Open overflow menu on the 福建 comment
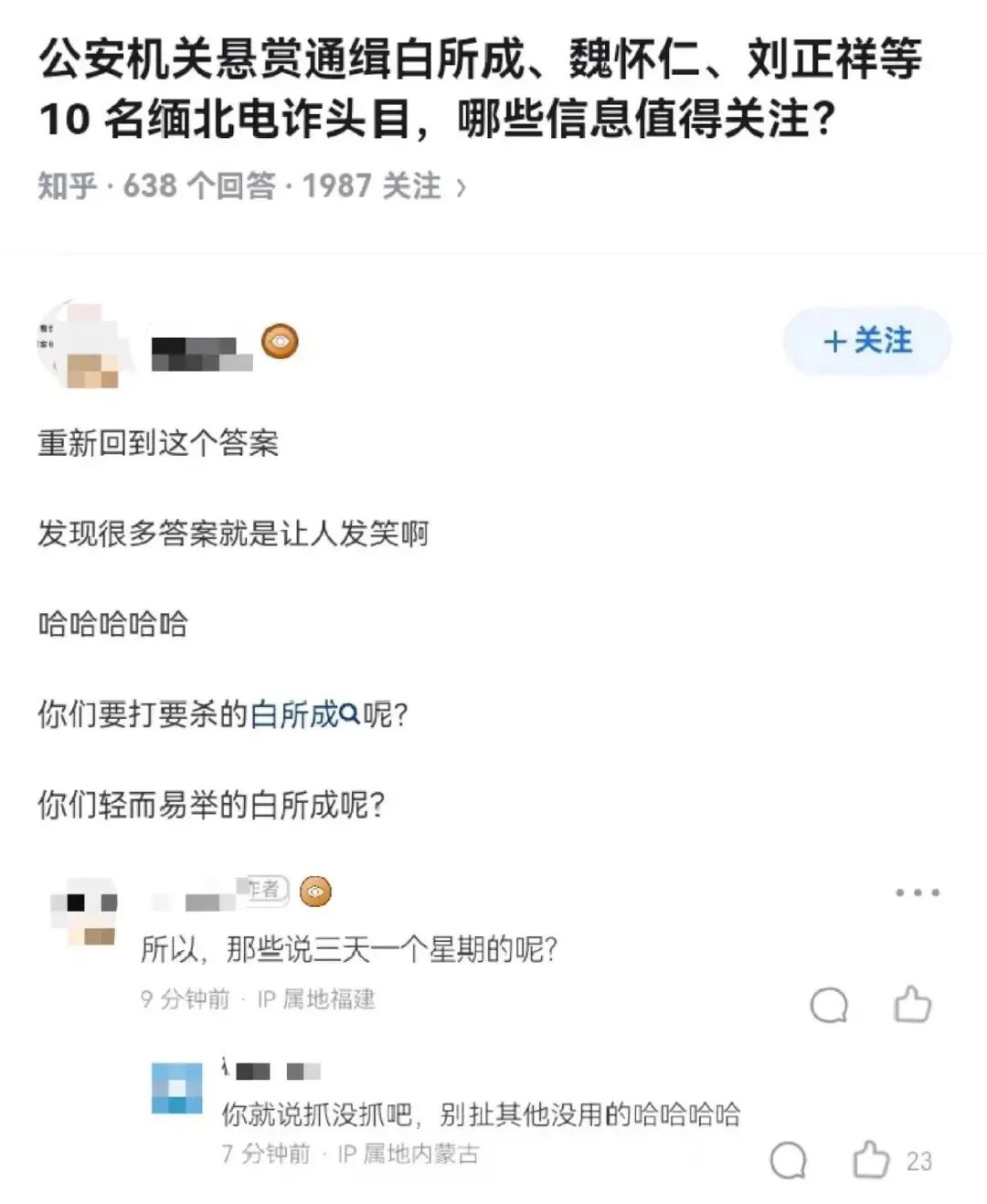The image size is (987, 1204). click(917, 892)
